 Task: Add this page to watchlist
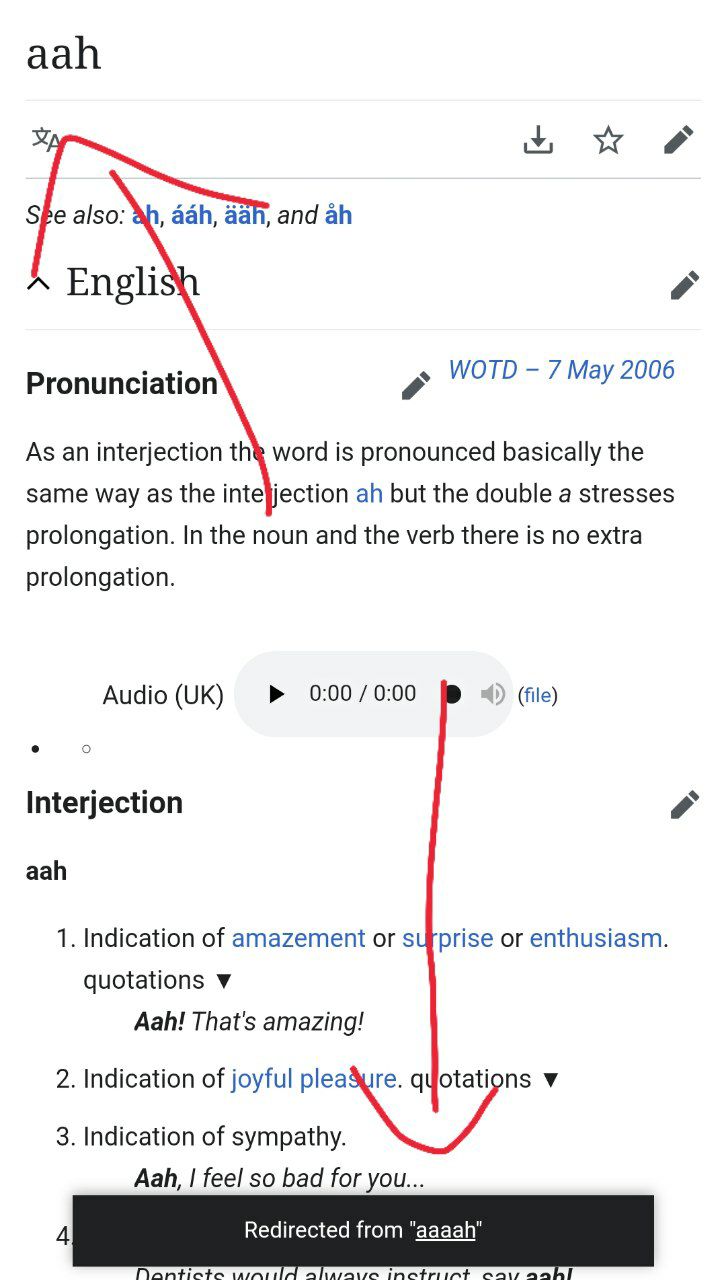pyautogui.click(x=608, y=141)
